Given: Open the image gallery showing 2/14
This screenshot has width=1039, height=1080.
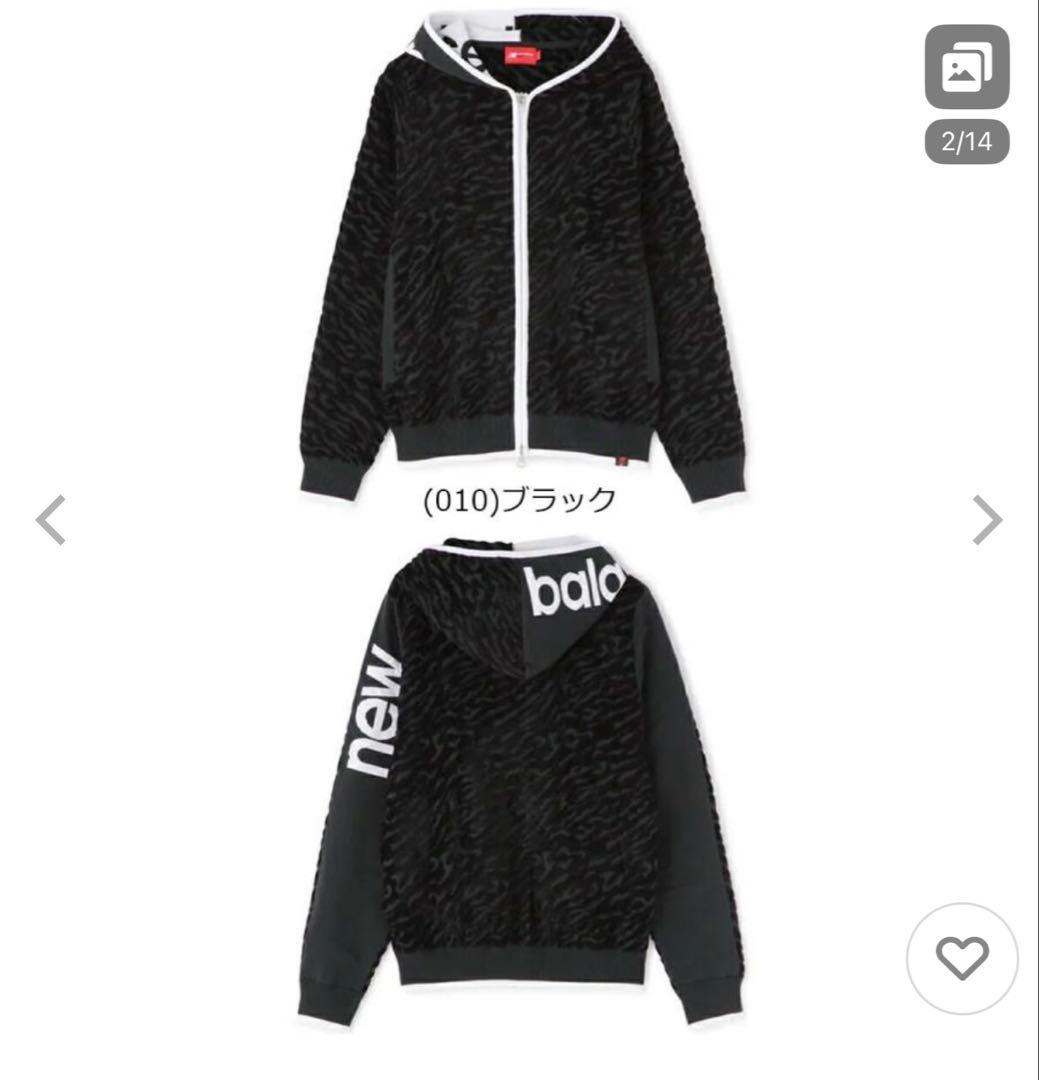Looking at the screenshot, I should (966, 68).
